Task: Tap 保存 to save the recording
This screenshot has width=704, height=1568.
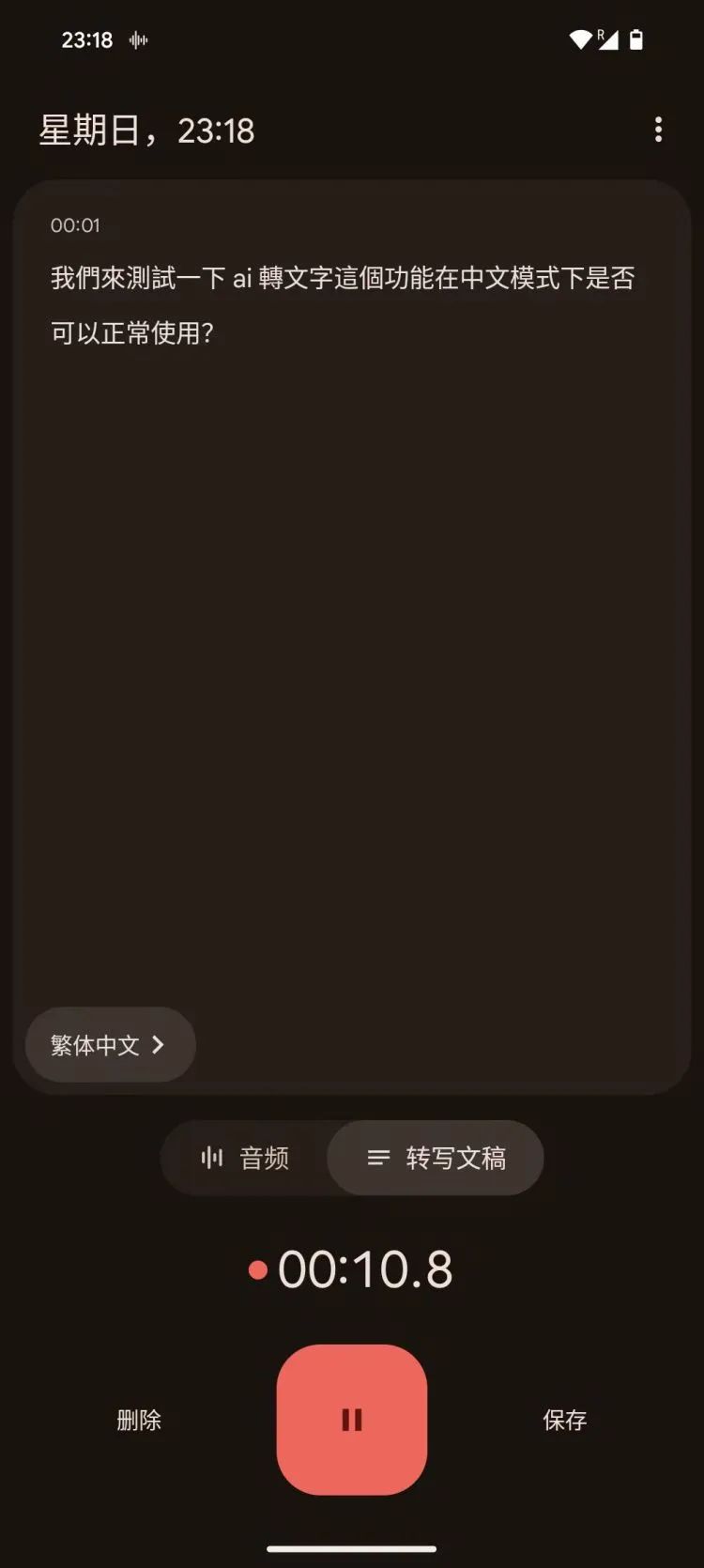Action: (565, 1420)
